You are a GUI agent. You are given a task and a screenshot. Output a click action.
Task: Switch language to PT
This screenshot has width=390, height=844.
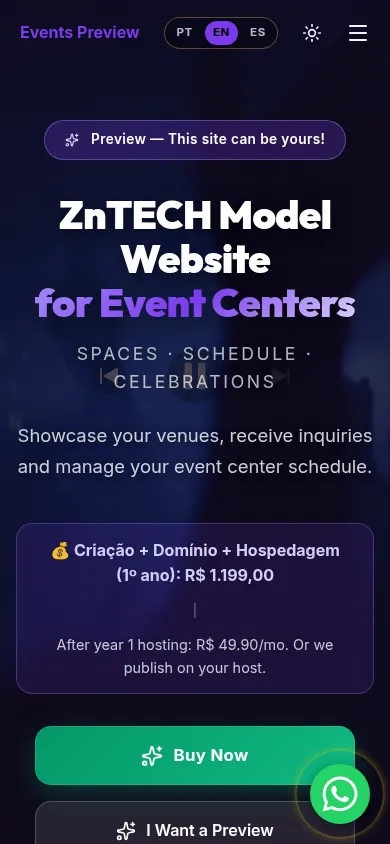184,33
